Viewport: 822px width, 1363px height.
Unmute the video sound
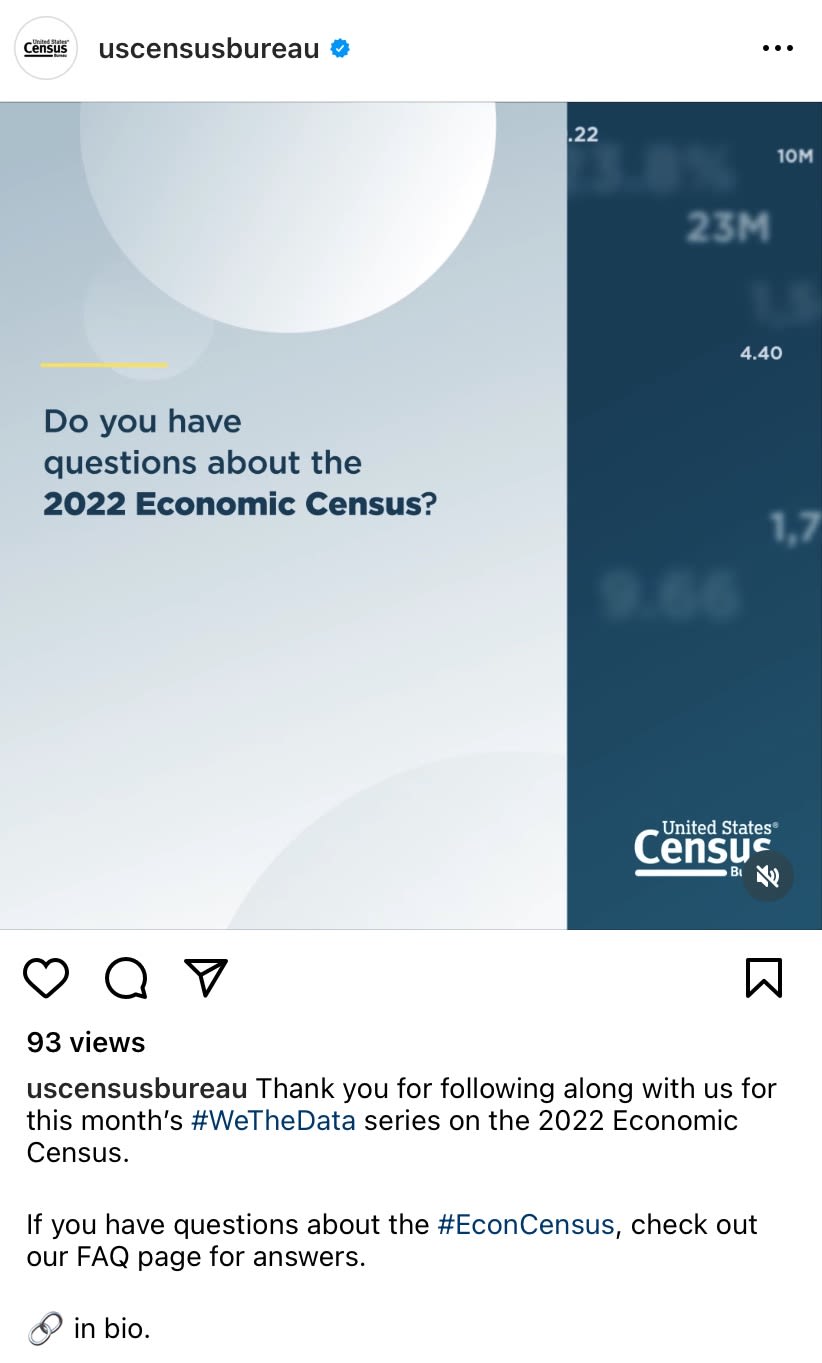(767, 877)
